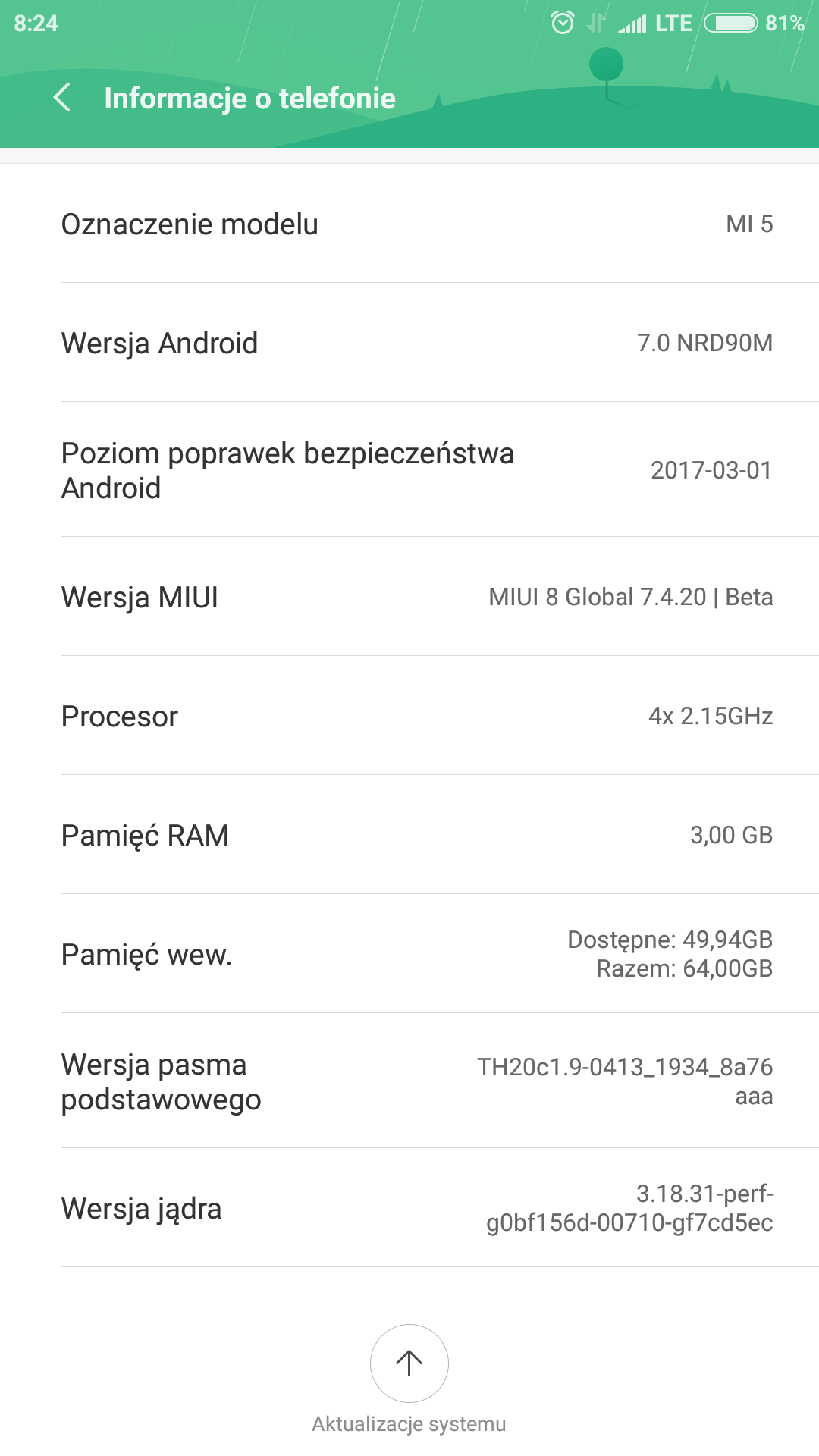Tap the Wersja jądra row

(409, 1208)
